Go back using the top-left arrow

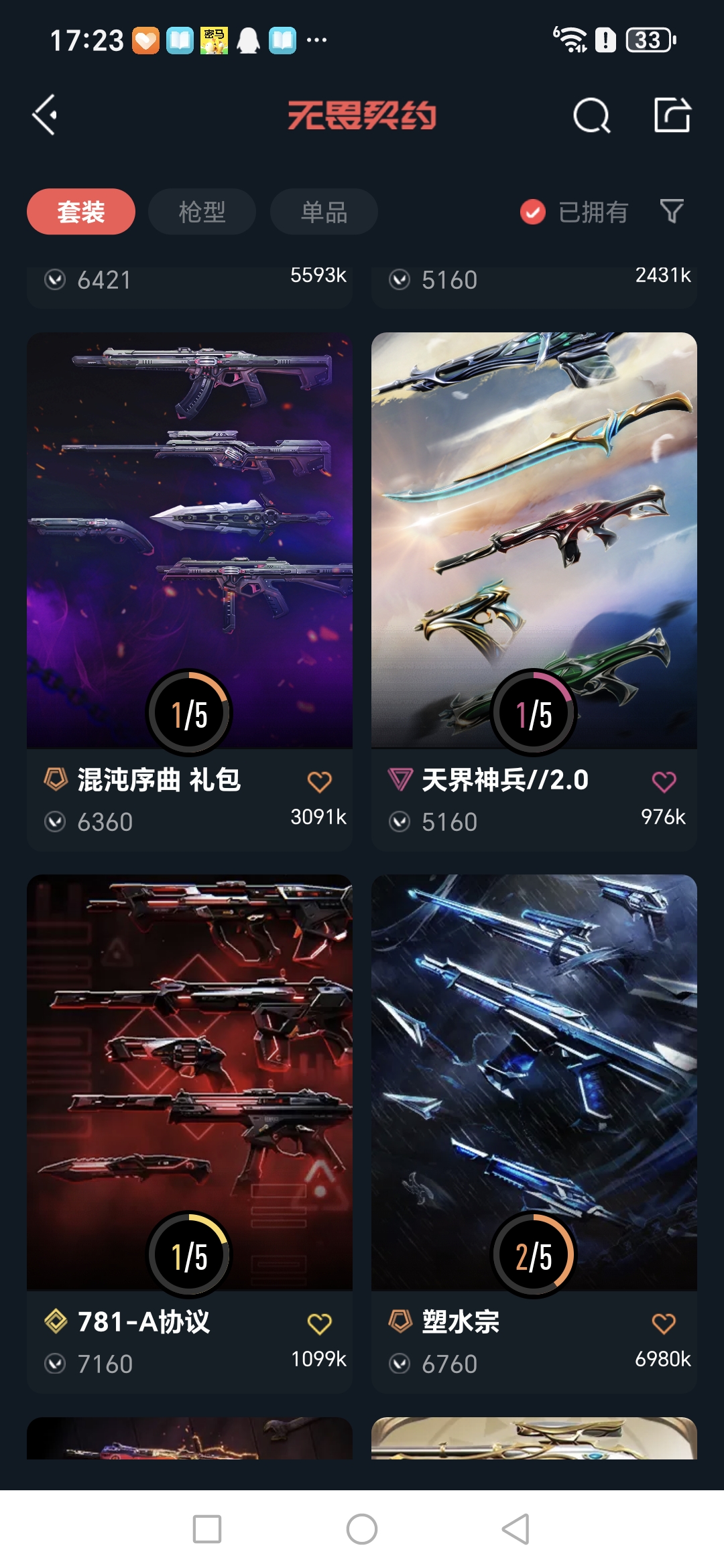(x=45, y=115)
